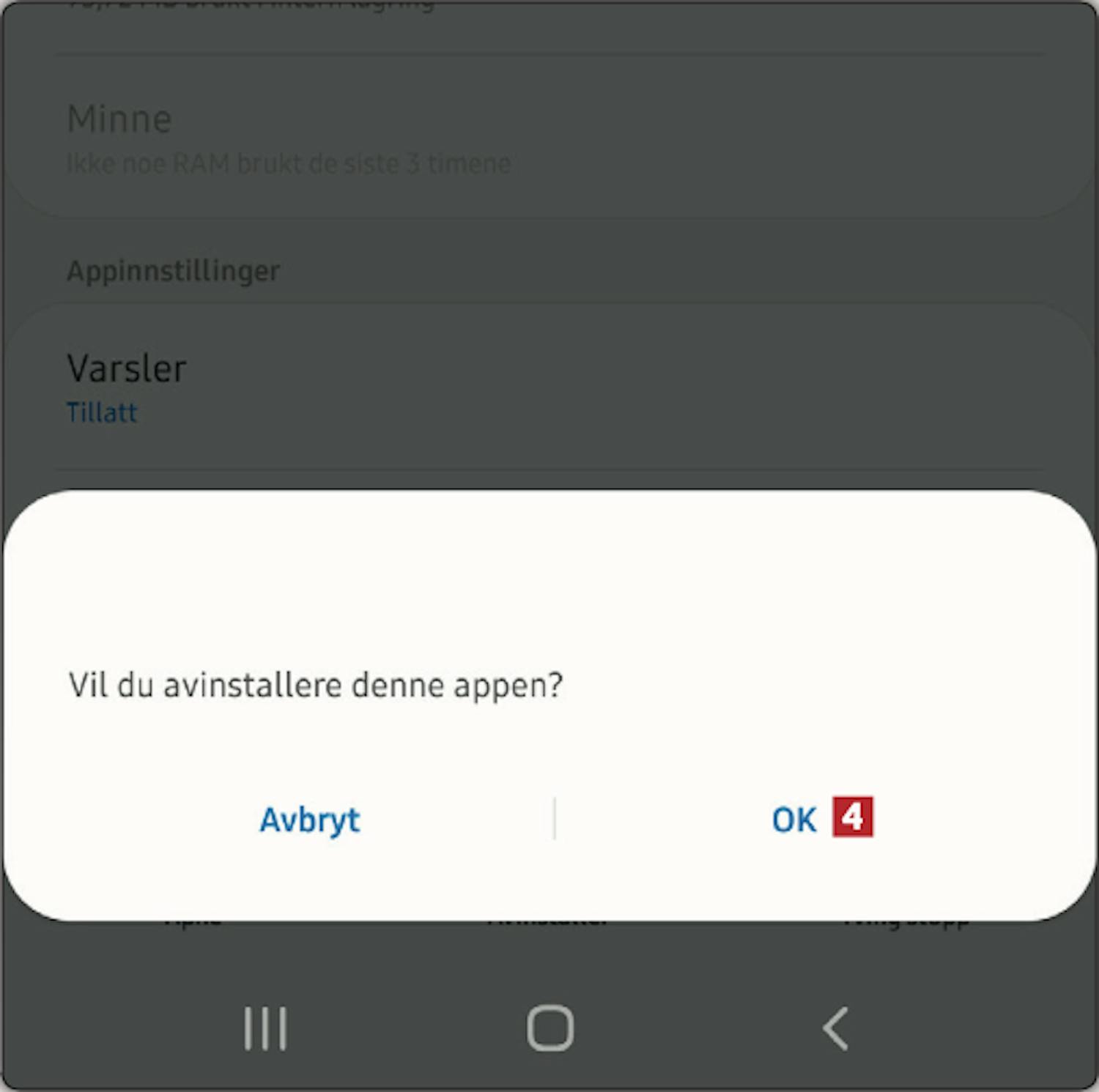Cancel the uninstall with Avbryt
The image size is (1099, 1092).
pos(309,819)
